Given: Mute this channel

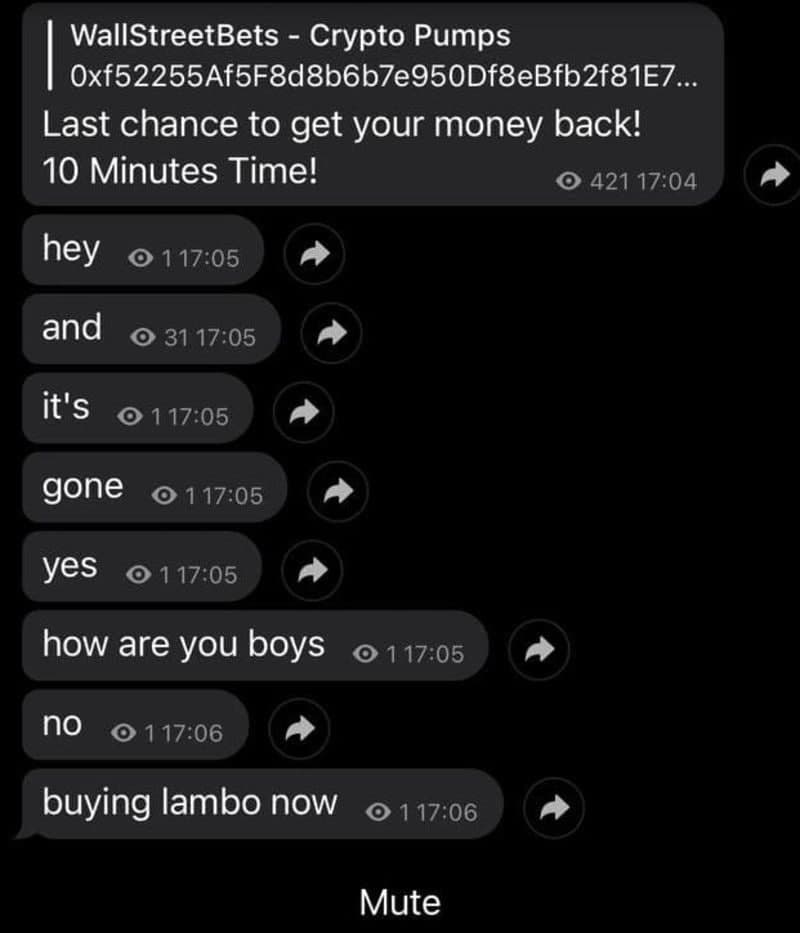Looking at the screenshot, I should (x=400, y=902).
